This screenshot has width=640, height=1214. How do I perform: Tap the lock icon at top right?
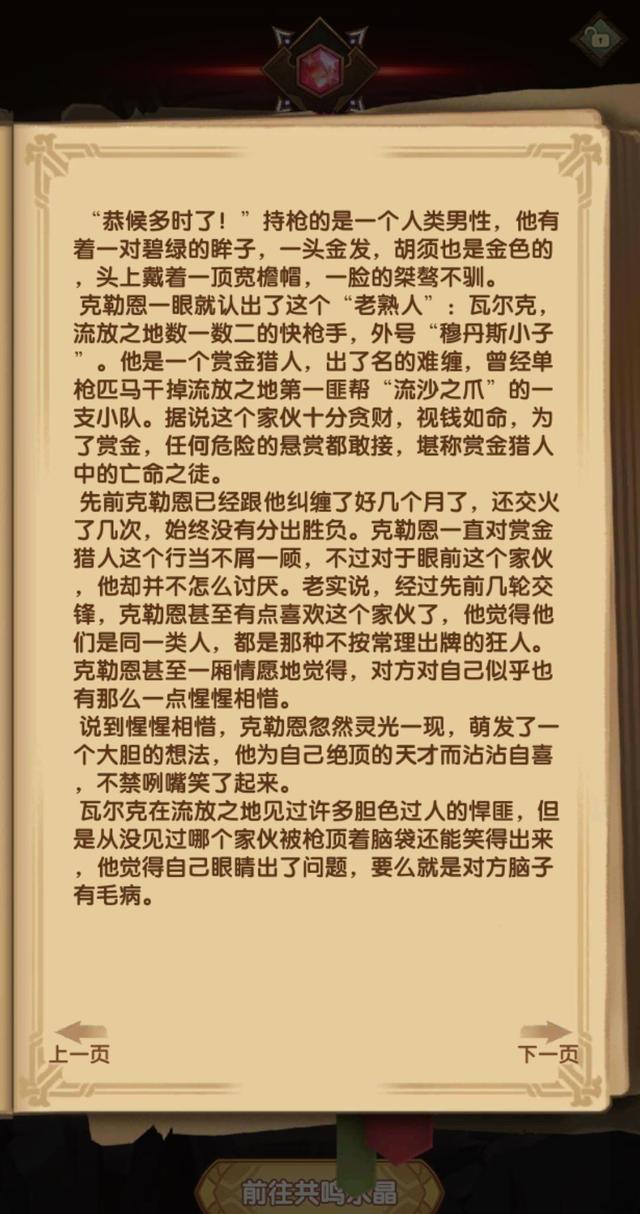pyautogui.click(x=599, y=38)
